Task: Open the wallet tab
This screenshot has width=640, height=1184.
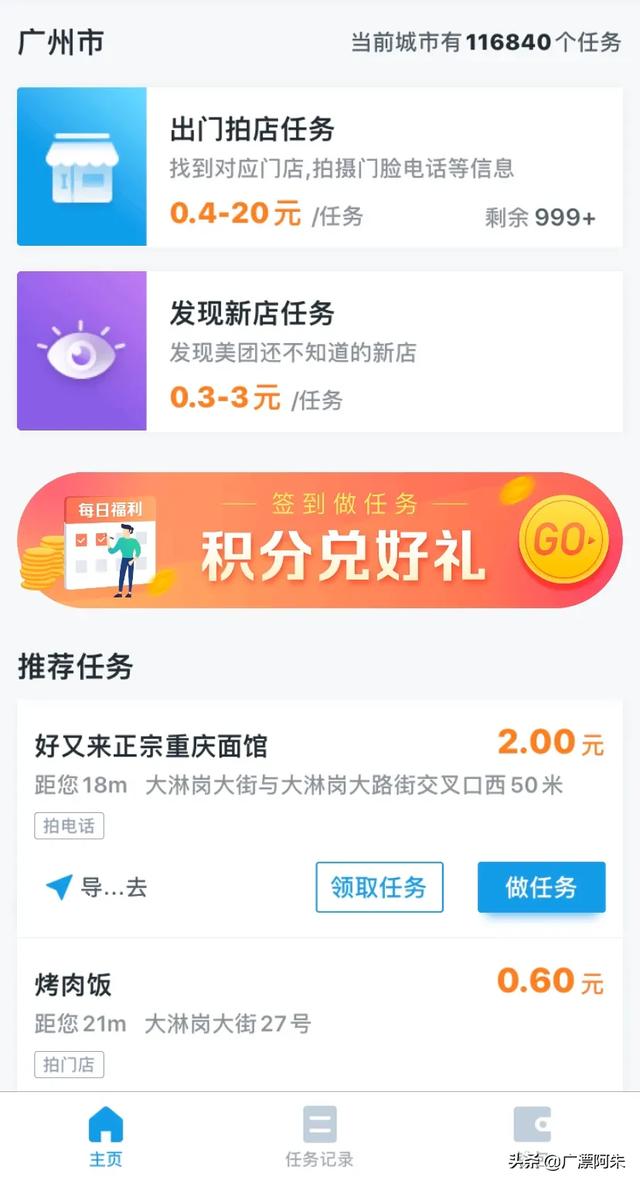Action: point(532,1130)
